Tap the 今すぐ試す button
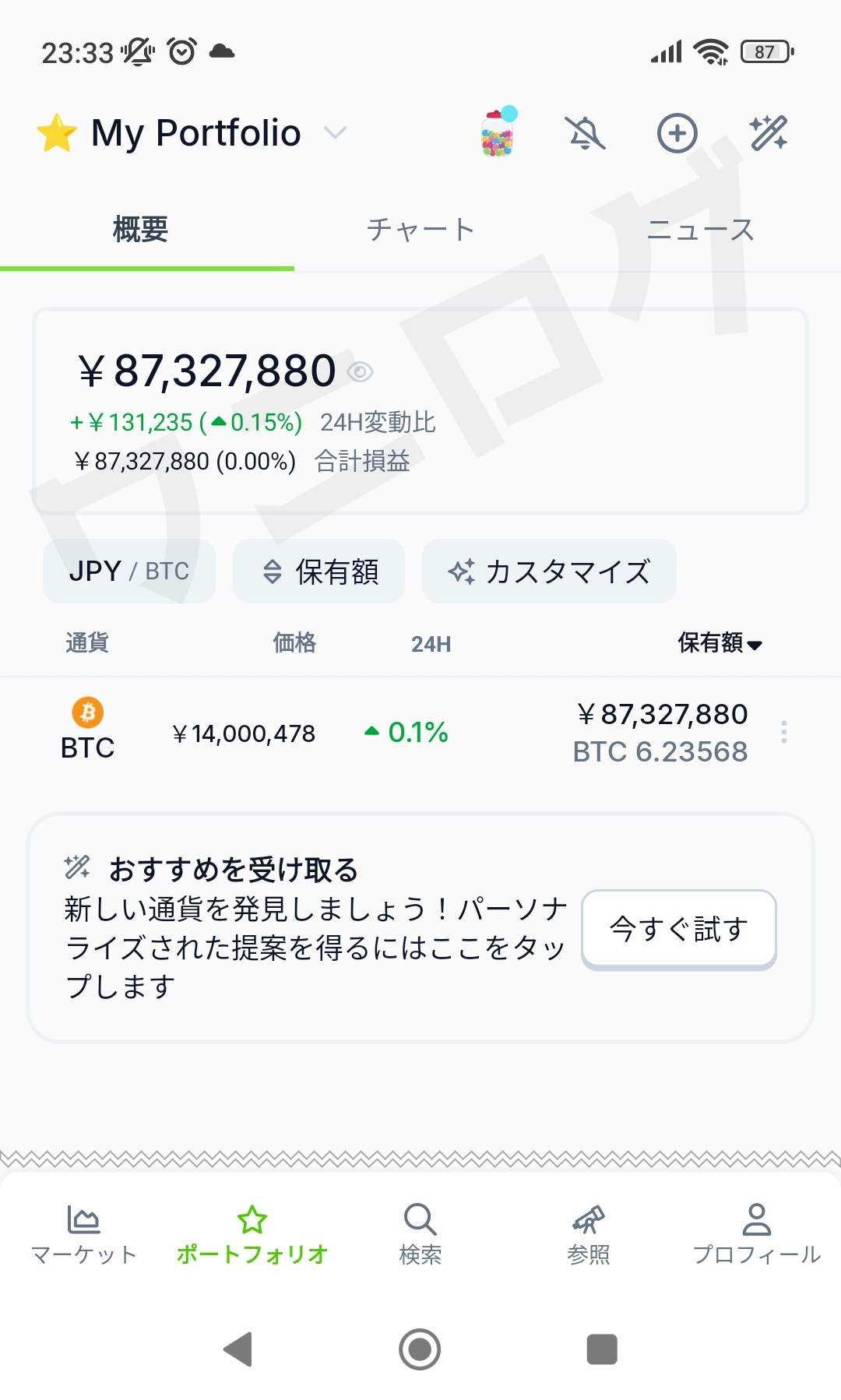Image resolution: width=841 pixels, height=1400 pixels. [x=679, y=929]
